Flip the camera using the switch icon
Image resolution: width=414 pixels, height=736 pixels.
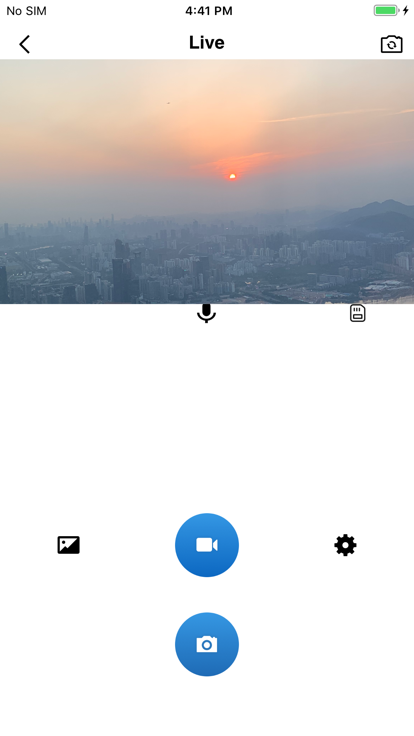(391, 44)
